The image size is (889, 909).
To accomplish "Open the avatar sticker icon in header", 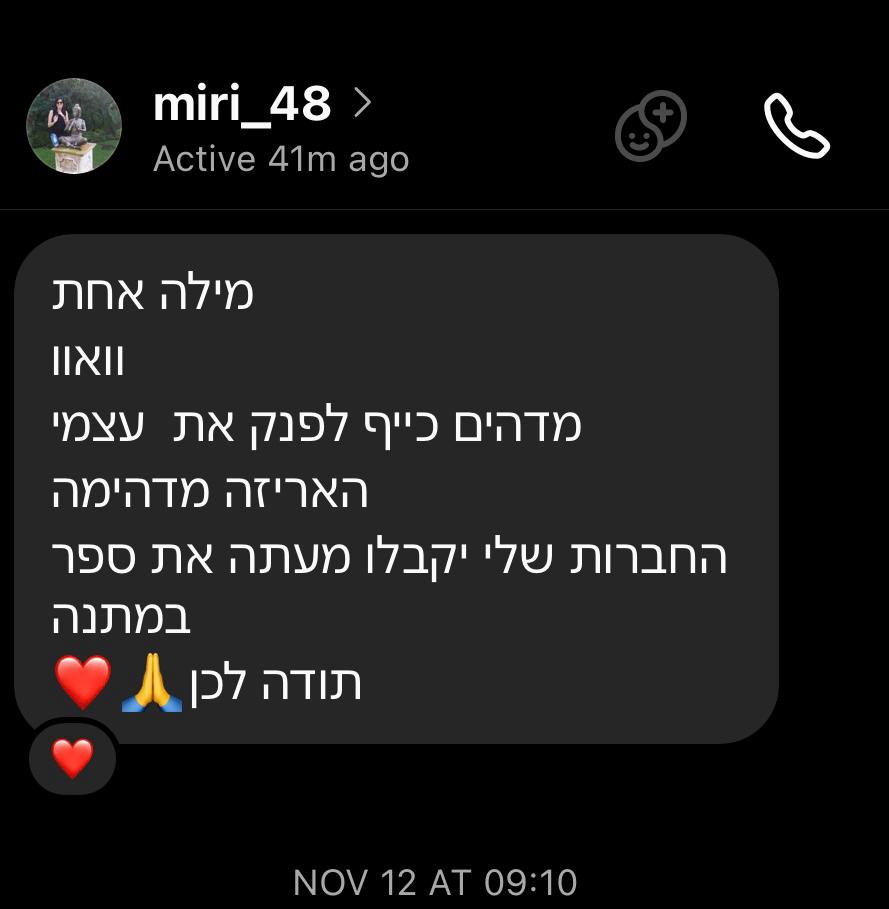I will pyautogui.click(x=650, y=126).
